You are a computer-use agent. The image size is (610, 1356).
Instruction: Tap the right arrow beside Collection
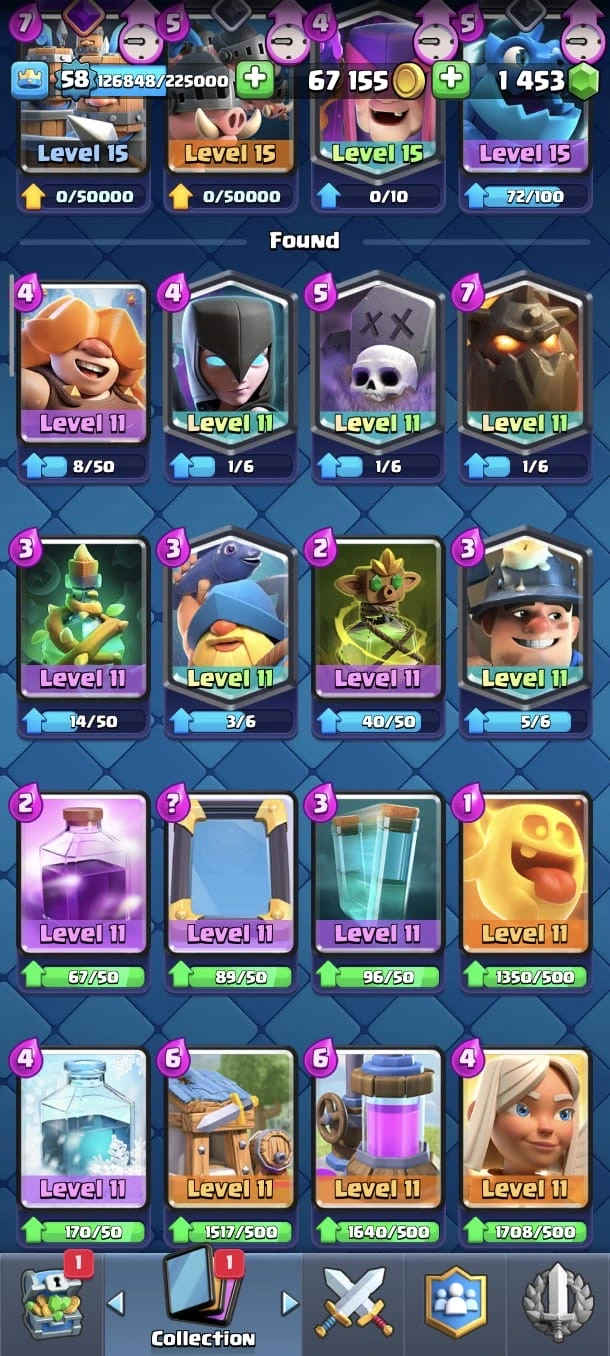tap(290, 1303)
